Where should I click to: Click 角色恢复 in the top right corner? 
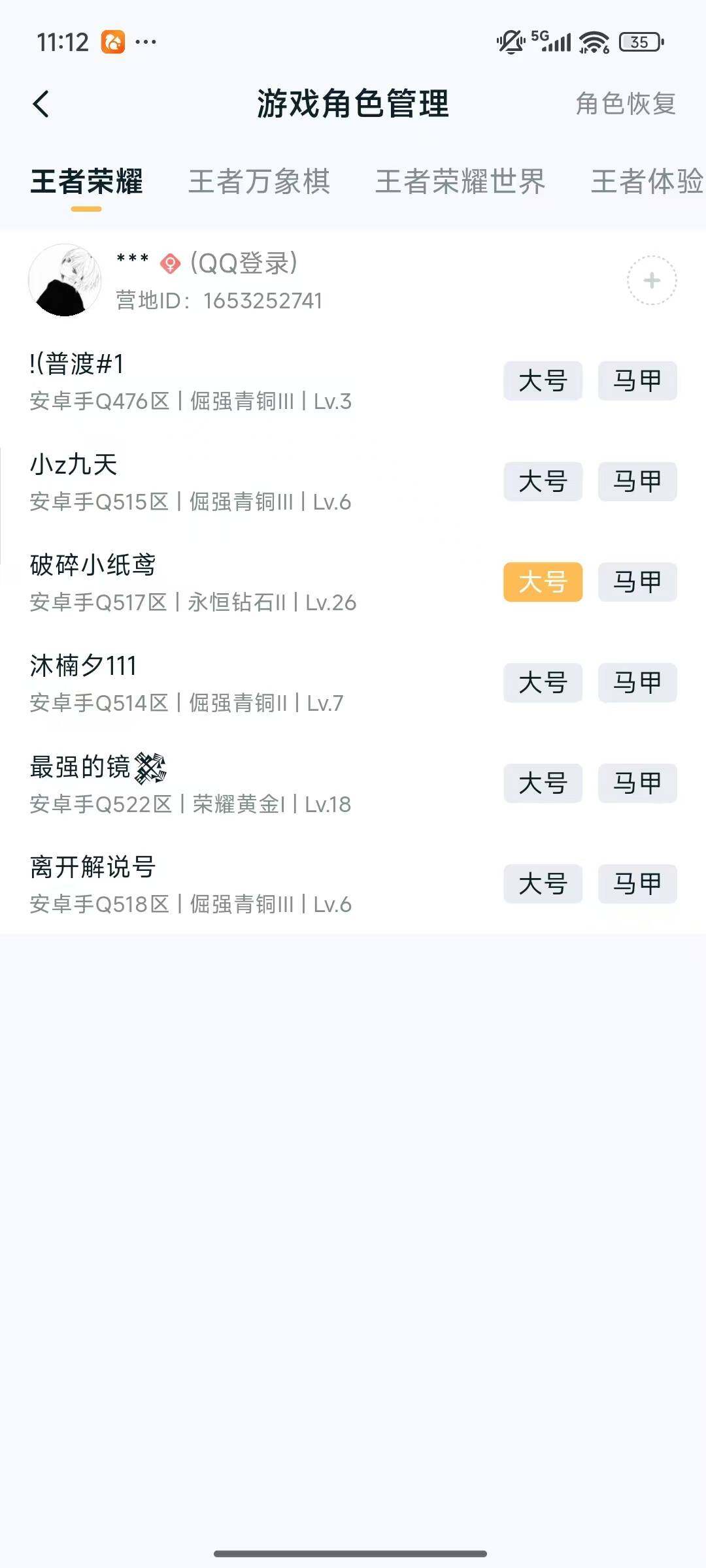click(x=626, y=103)
